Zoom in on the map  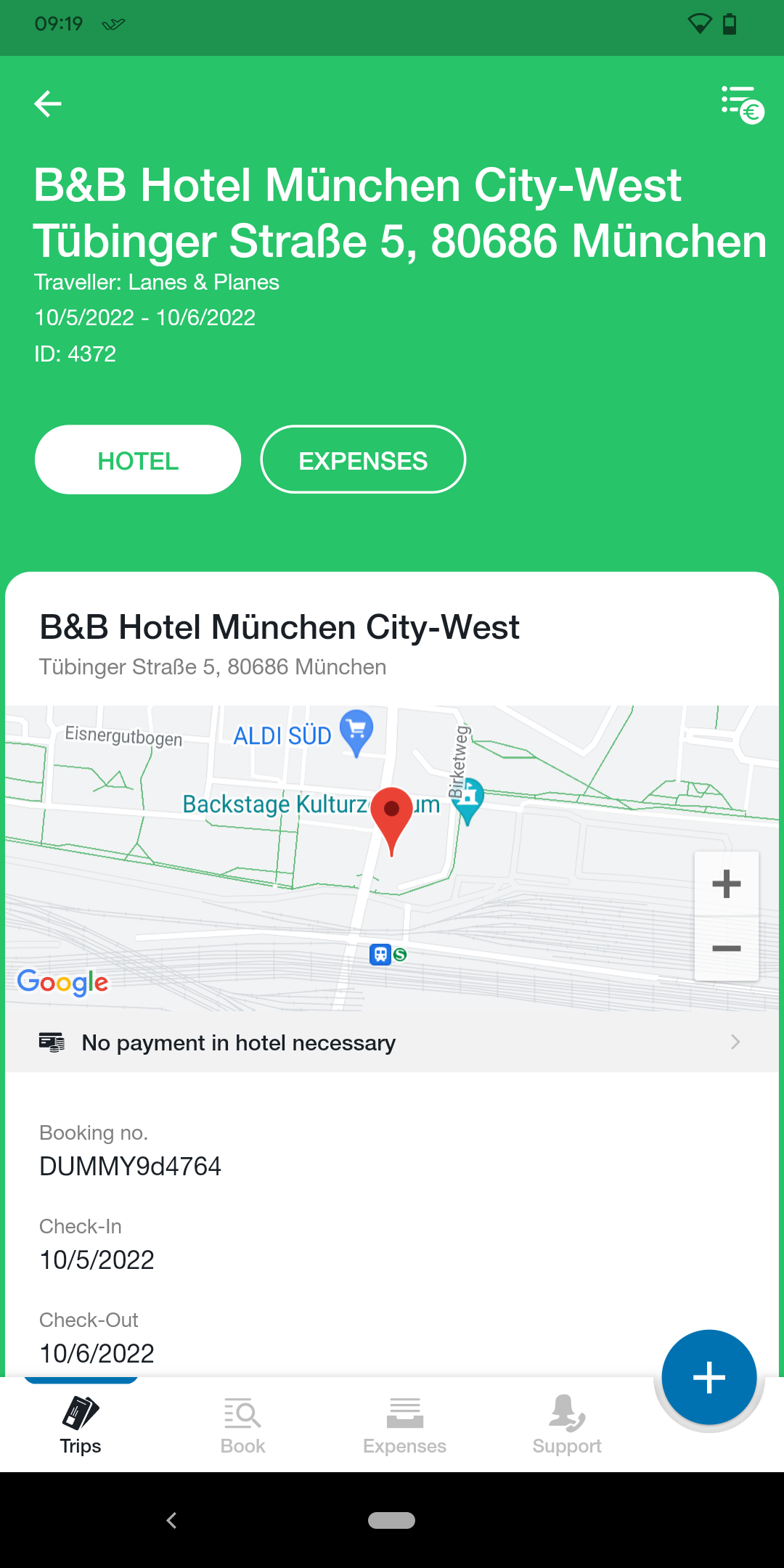click(x=727, y=884)
